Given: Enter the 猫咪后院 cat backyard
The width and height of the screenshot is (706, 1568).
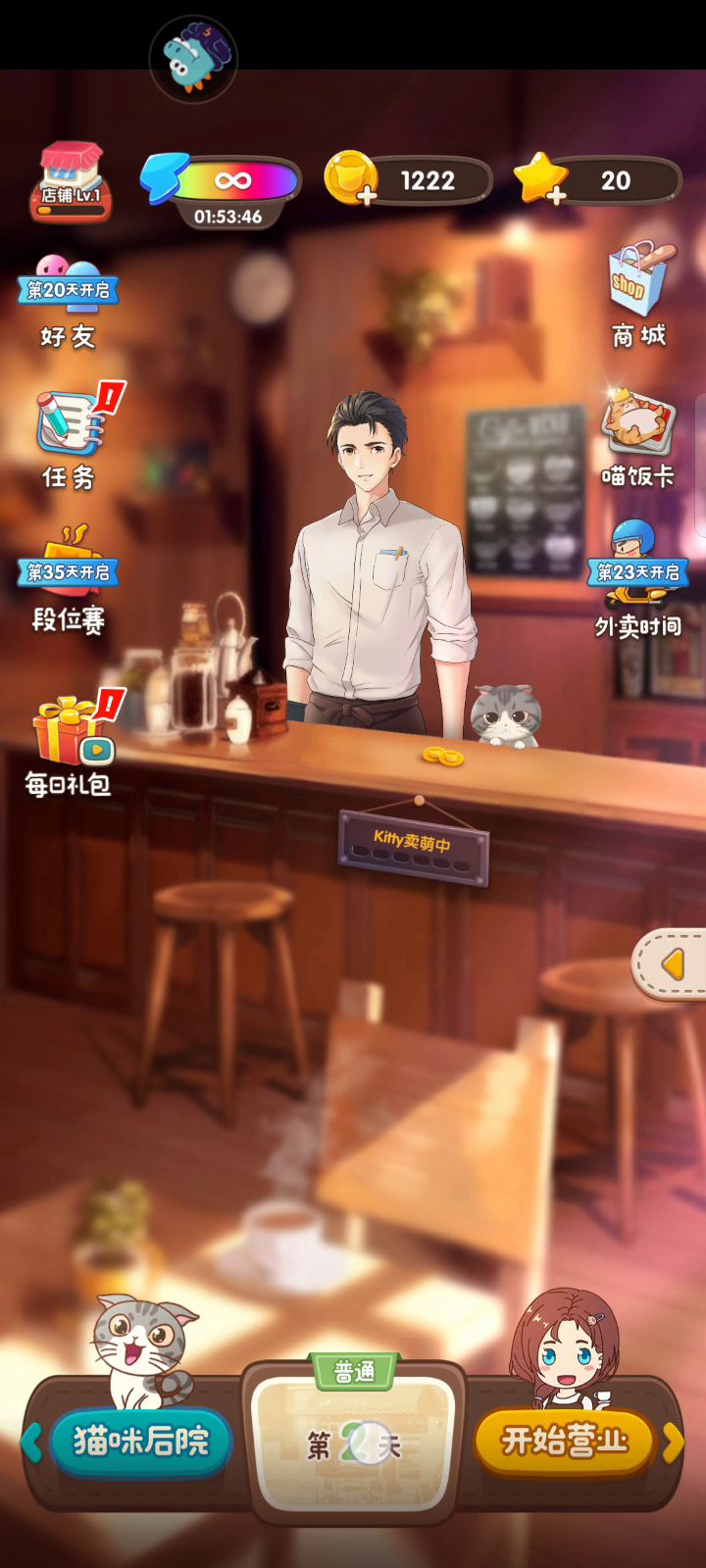Looking at the screenshot, I should 141,1441.
